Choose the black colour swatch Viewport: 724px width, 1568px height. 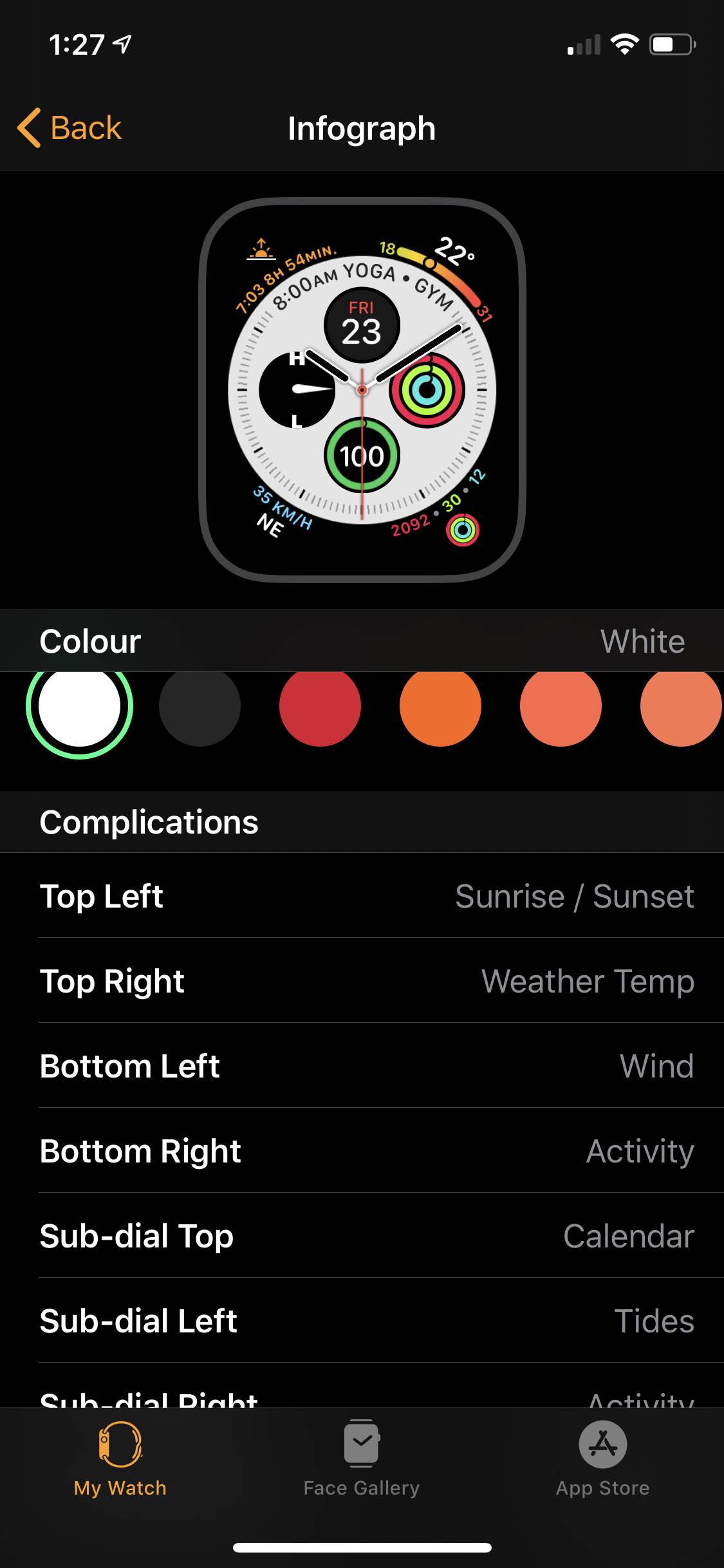click(x=200, y=706)
